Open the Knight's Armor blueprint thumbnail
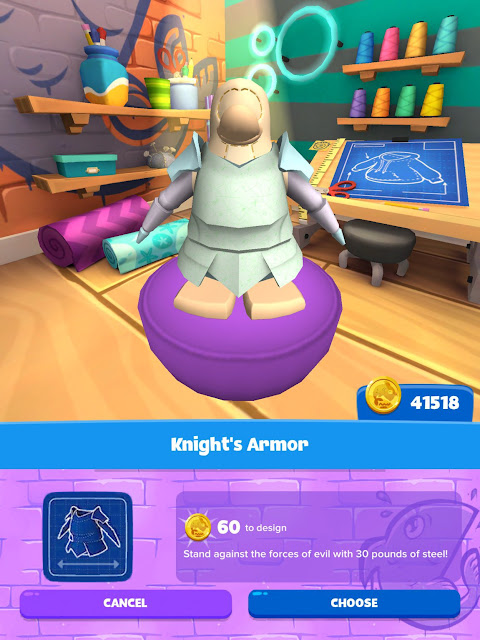 [88, 536]
